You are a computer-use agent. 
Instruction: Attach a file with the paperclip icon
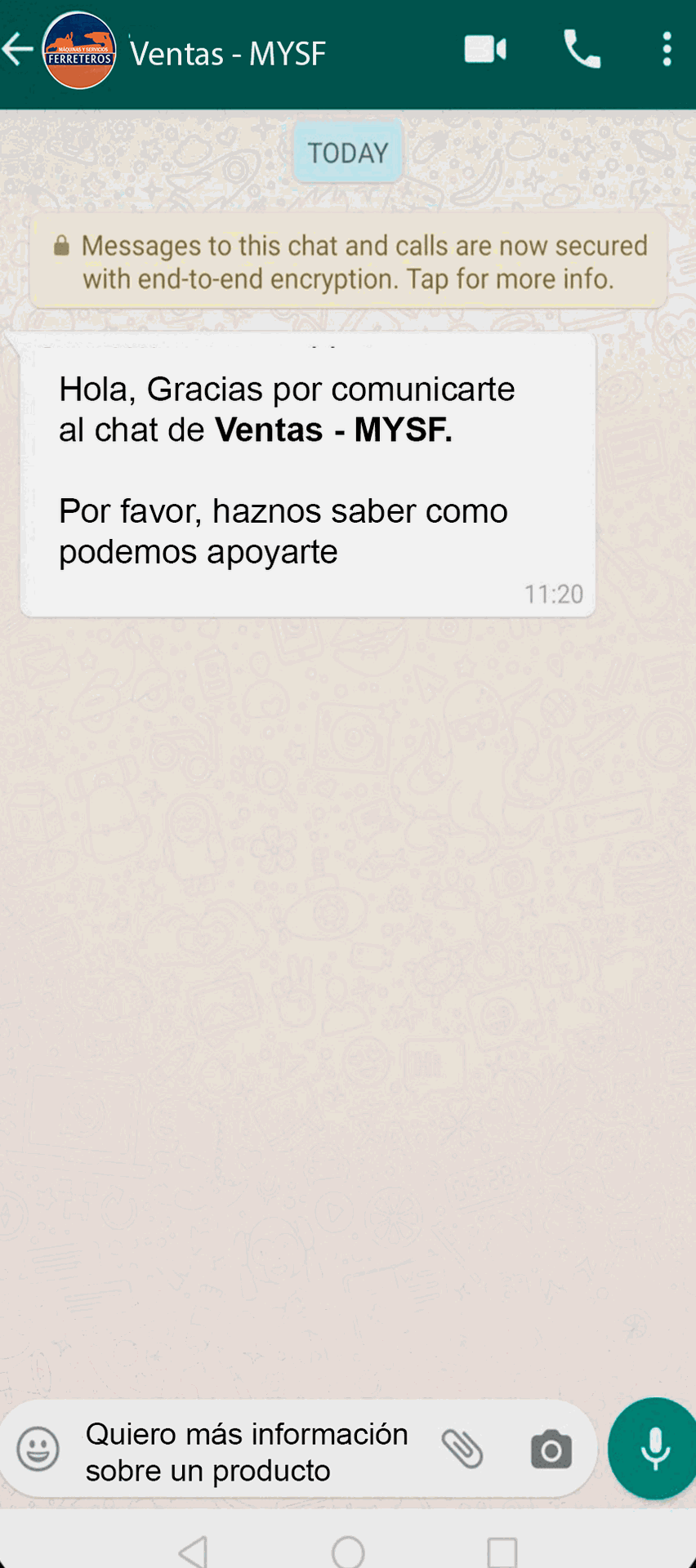coord(462,1450)
